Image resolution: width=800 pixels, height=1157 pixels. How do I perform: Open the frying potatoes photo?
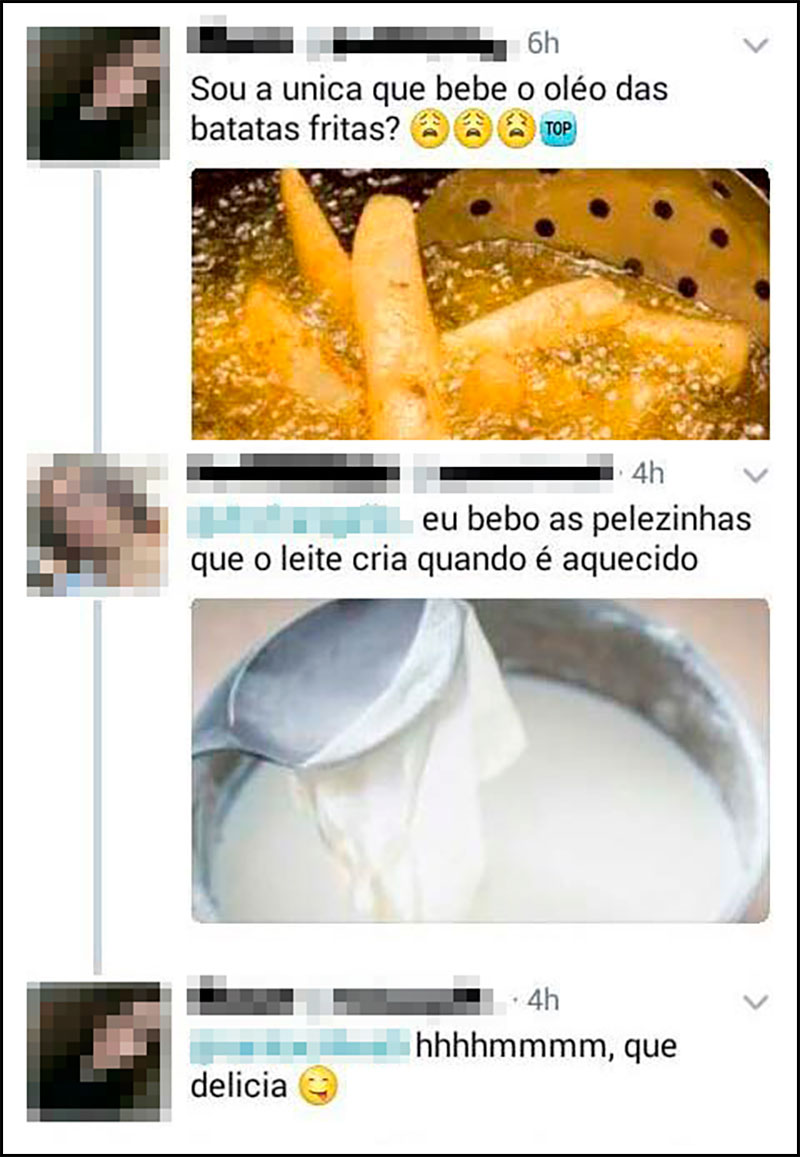pos(480,304)
